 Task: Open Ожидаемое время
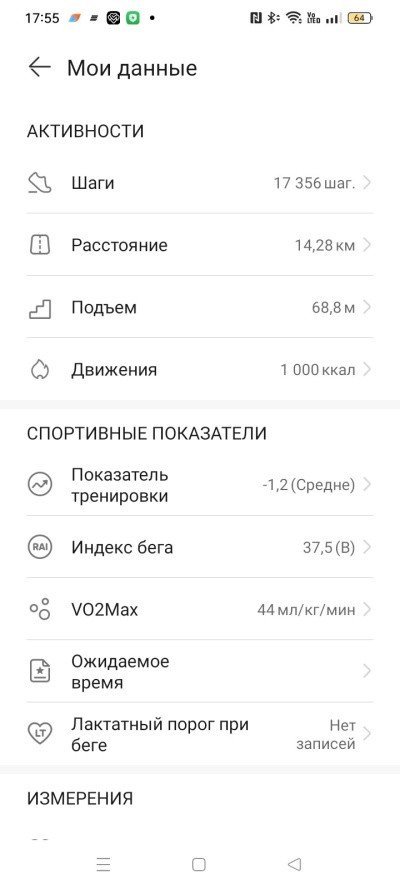(200, 671)
